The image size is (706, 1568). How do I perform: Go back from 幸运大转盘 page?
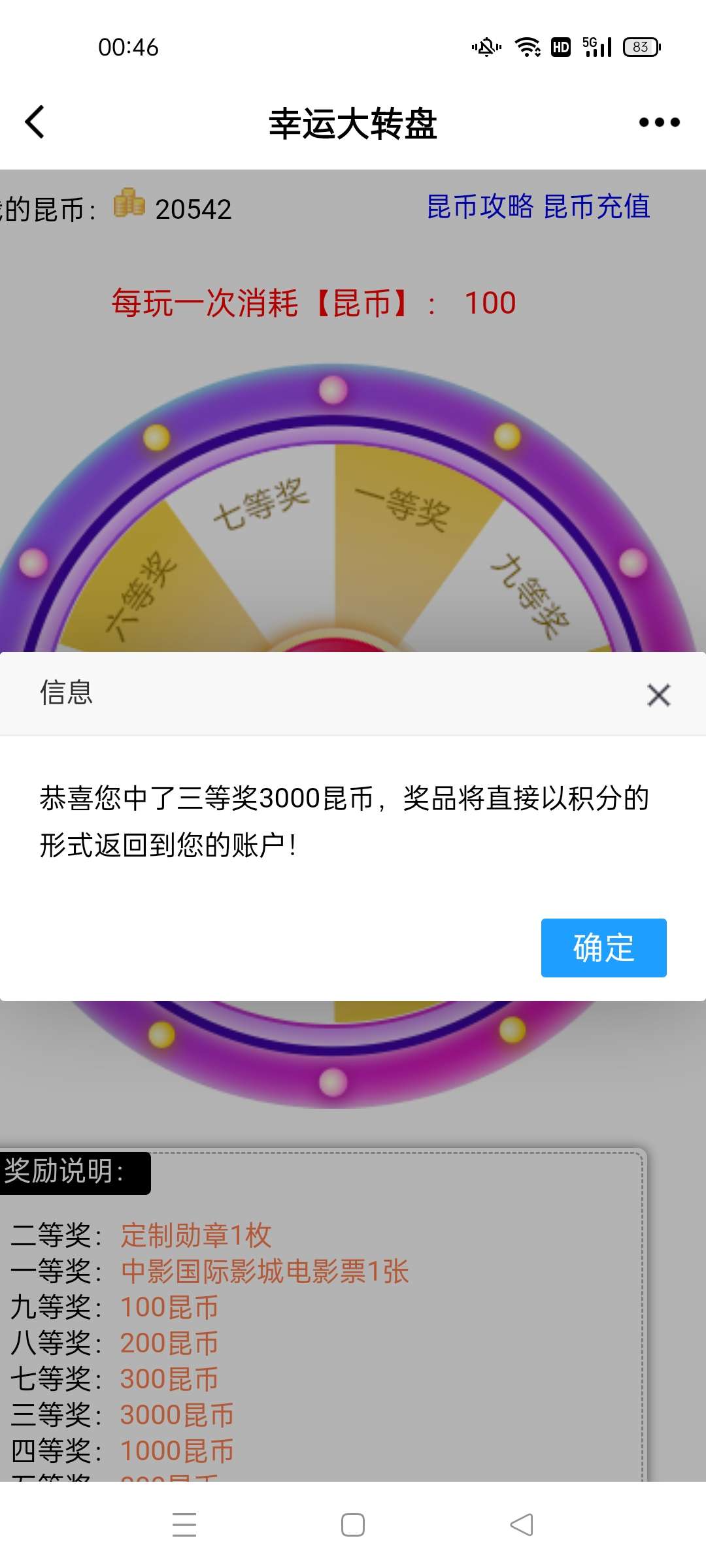(x=35, y=122)
